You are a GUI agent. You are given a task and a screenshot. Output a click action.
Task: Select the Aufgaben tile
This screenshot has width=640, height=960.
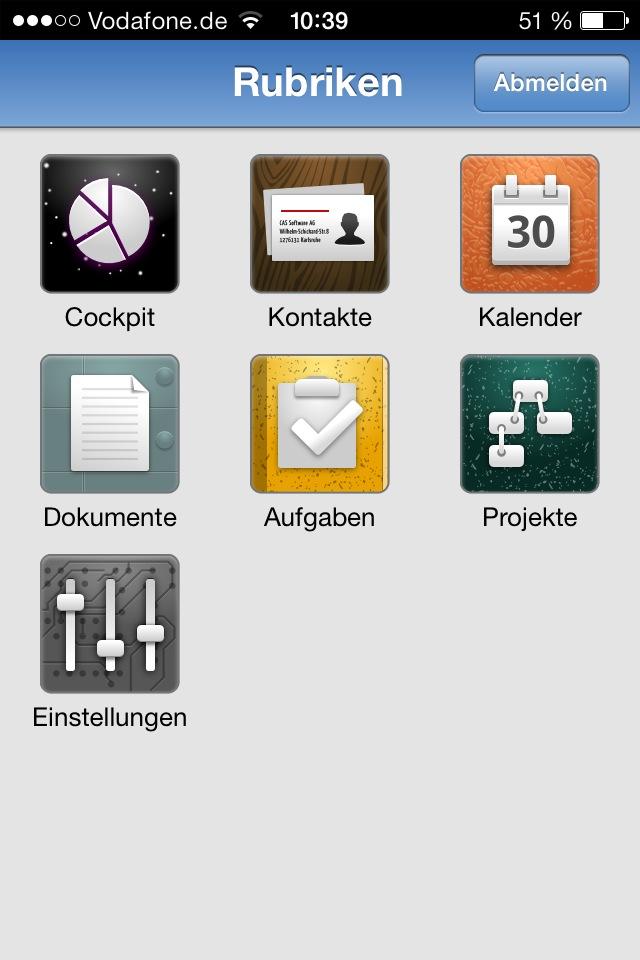(320, 424)
